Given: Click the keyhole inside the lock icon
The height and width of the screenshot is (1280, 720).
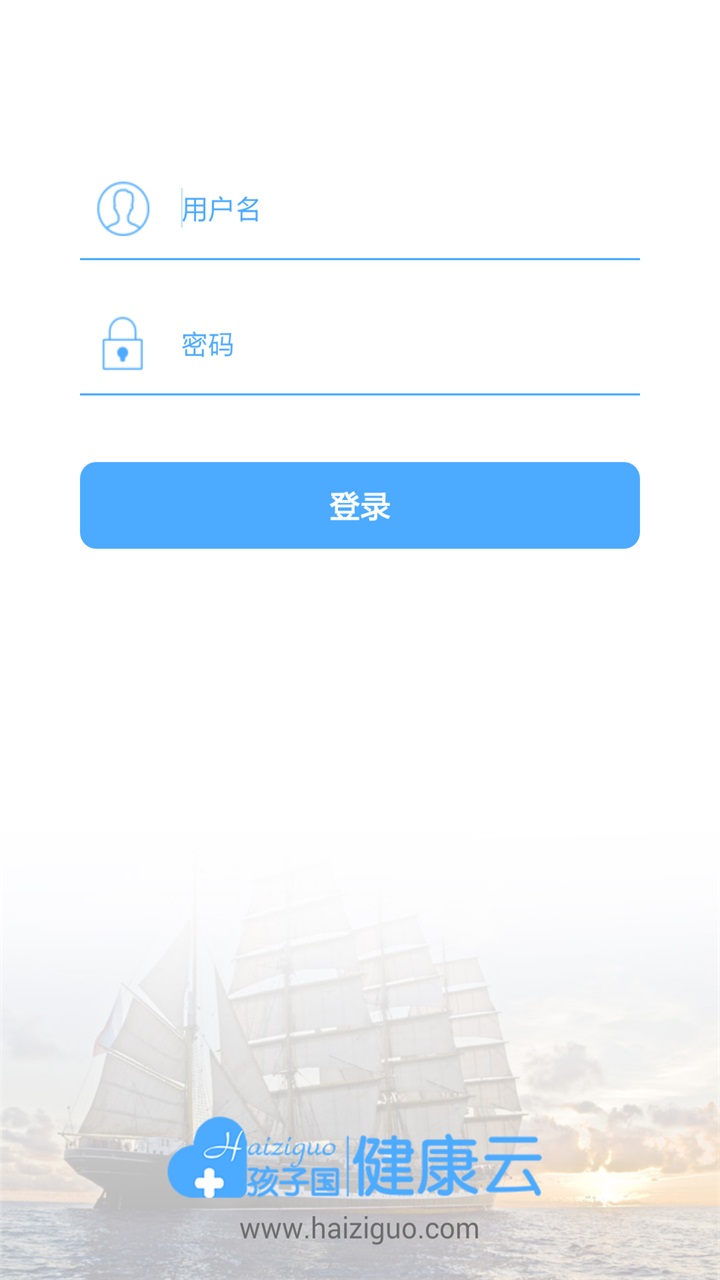Looking at the screenshot, I should point(122,355).
